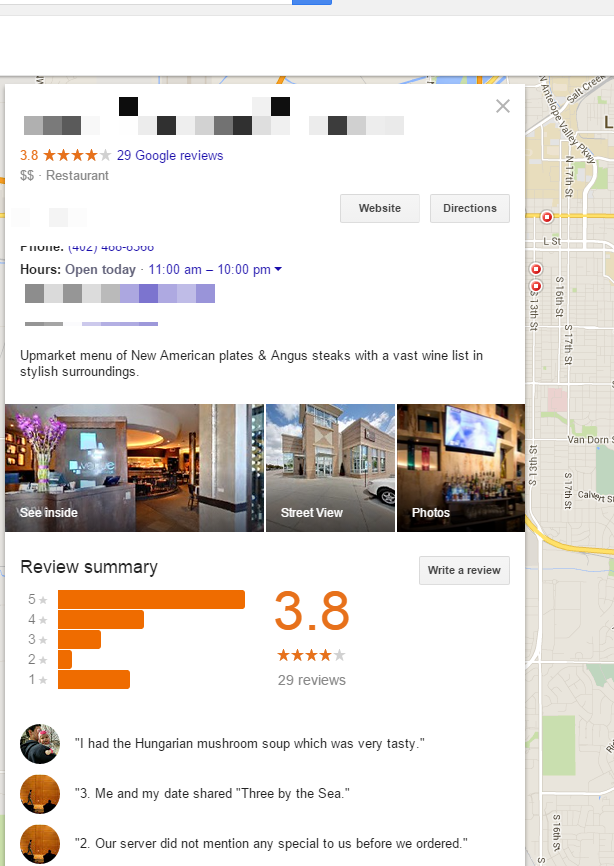Write a review for this restaurant
The image size is (614, 866).
[464, 570]
